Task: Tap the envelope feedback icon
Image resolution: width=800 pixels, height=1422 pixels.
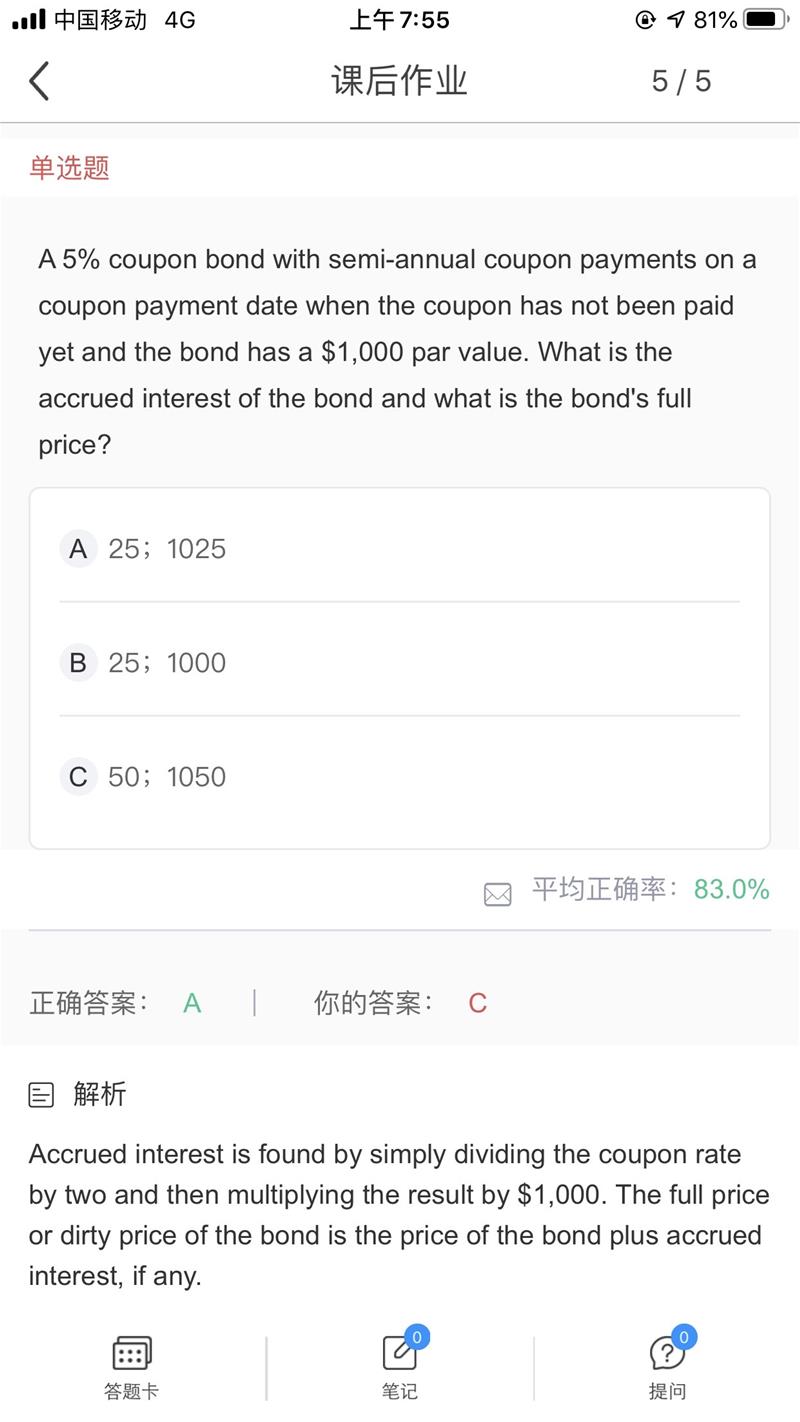Action: 497,893
